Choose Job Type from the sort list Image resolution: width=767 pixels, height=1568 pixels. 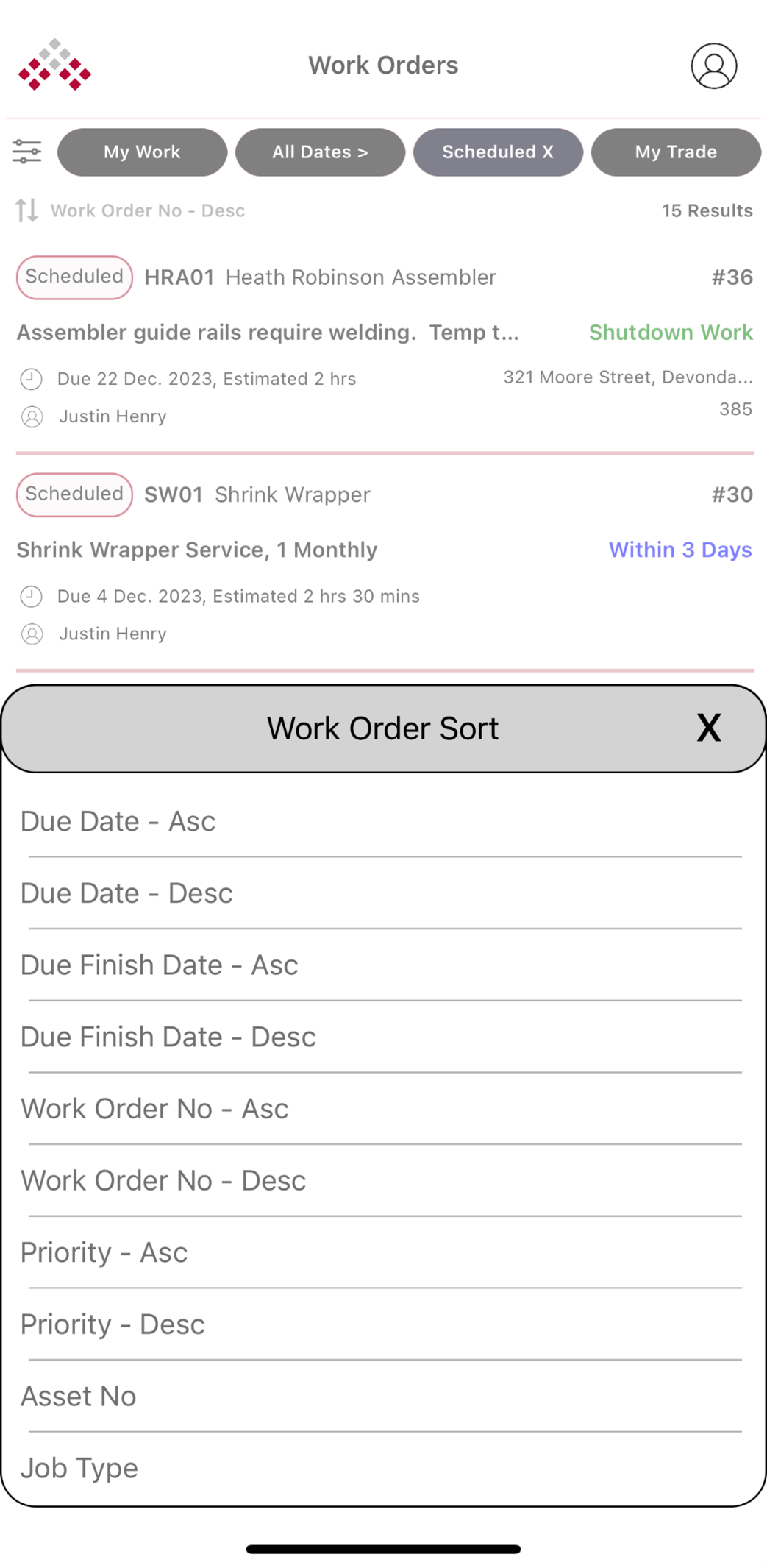point(79,1468)
